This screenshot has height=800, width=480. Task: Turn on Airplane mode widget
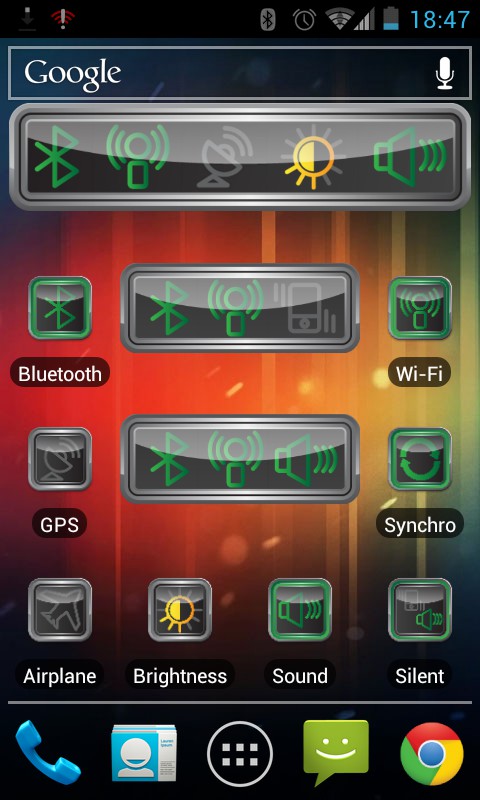[x=60, y=610]
